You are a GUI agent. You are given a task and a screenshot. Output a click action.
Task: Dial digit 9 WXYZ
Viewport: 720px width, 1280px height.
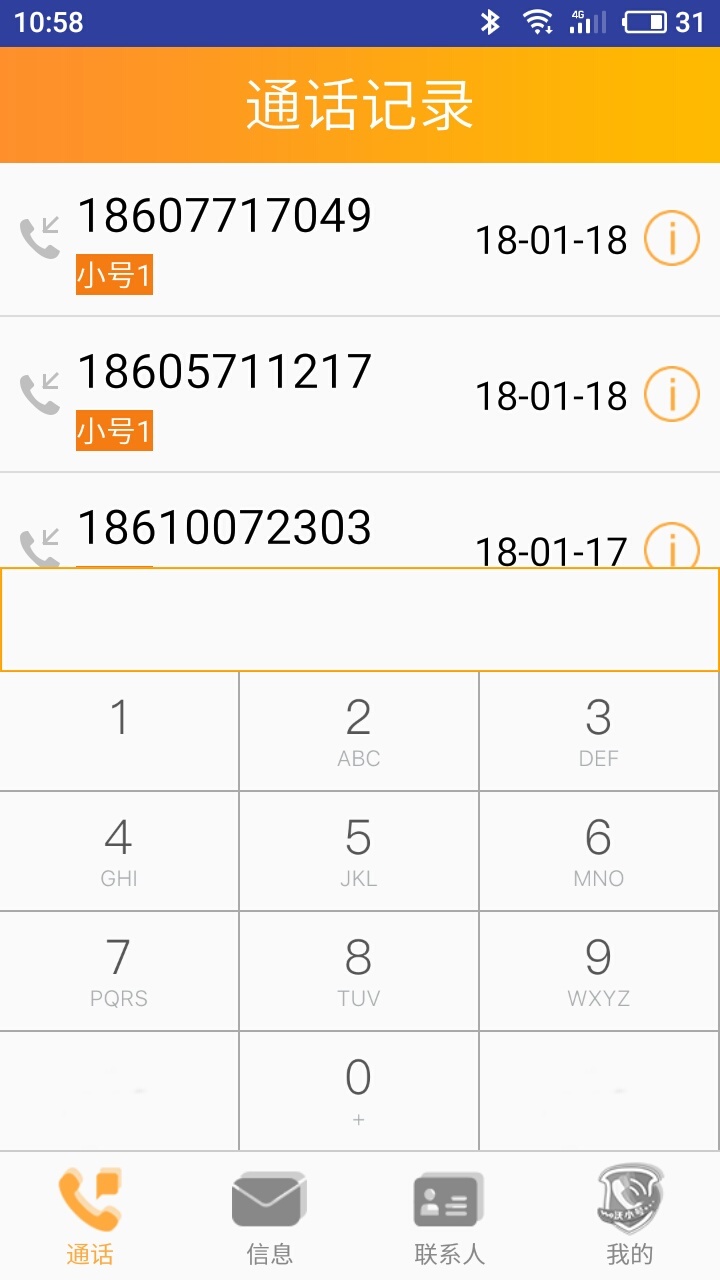click(599, 971)
